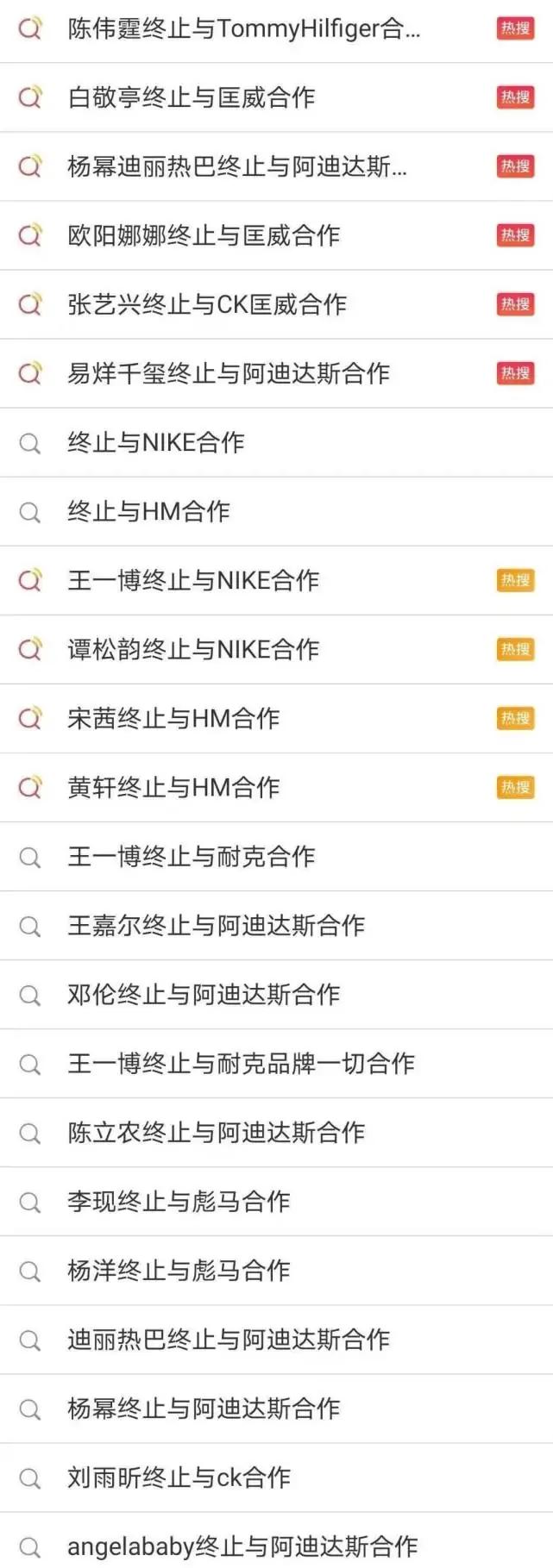Open 杨幂迪丽热巴终止与阿迪达斯 hot search
553x1568 pixels.
pyautogui.click(x=237, y=166)
